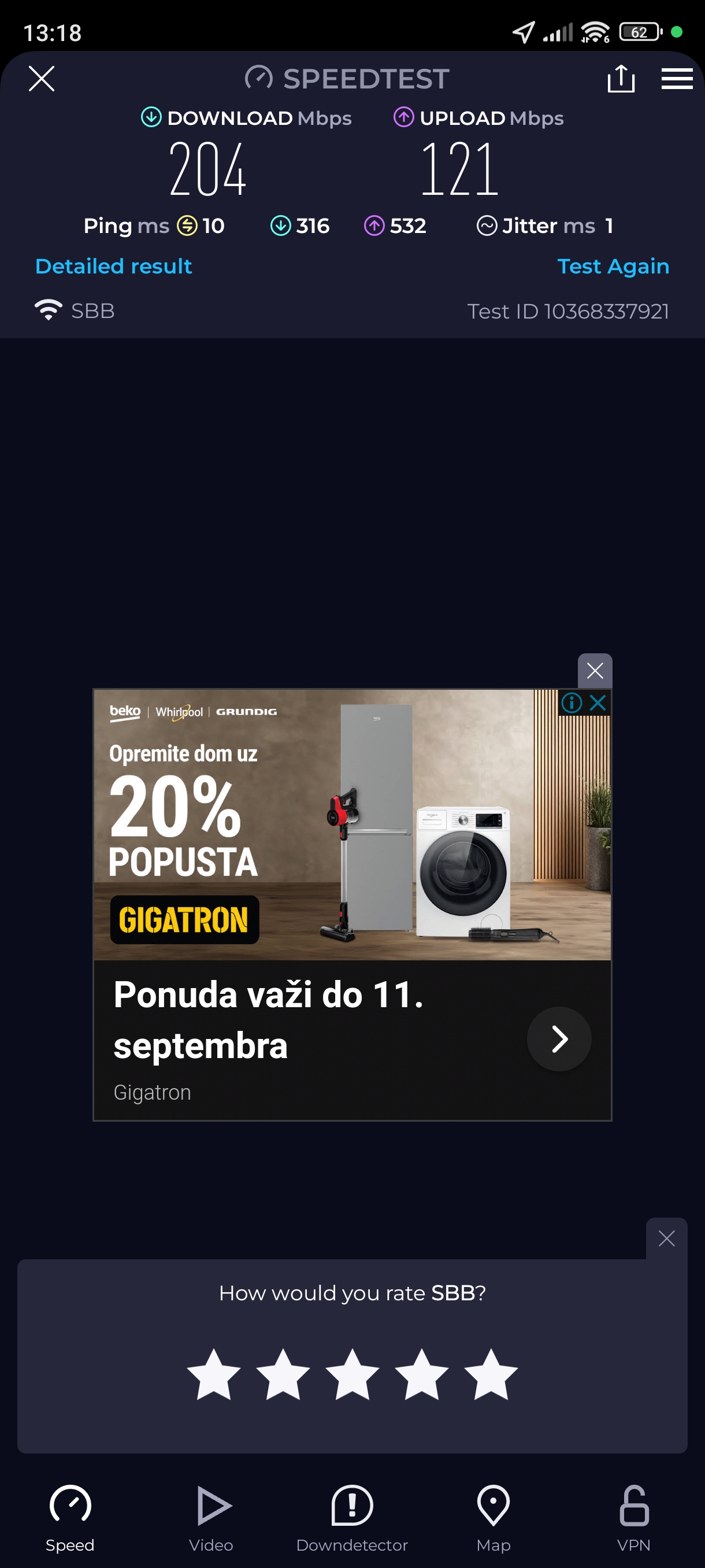Close the speed test results
The width and height of the screenshot is (705, 1568).
point(42,79)
